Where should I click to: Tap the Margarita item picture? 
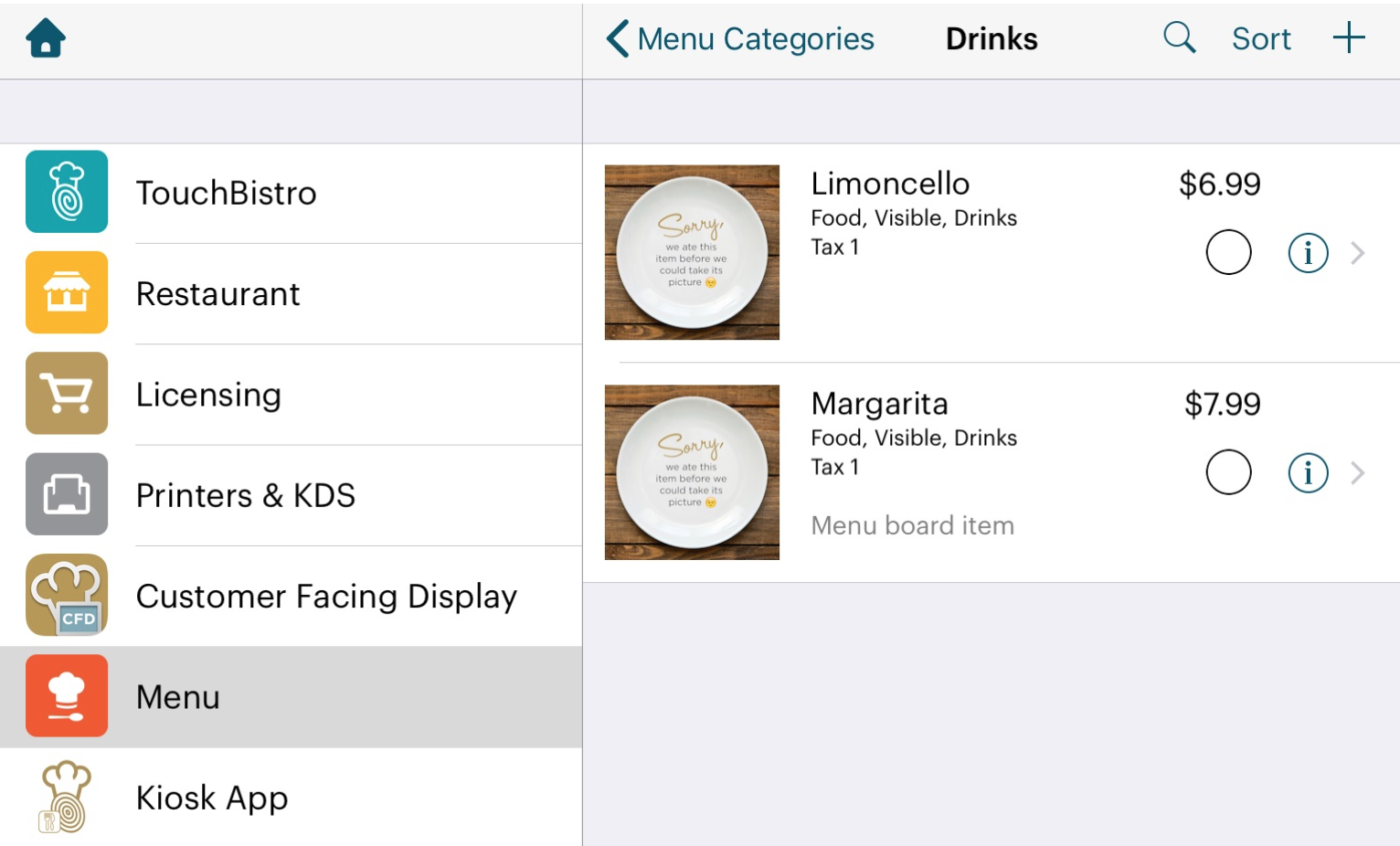692,472
